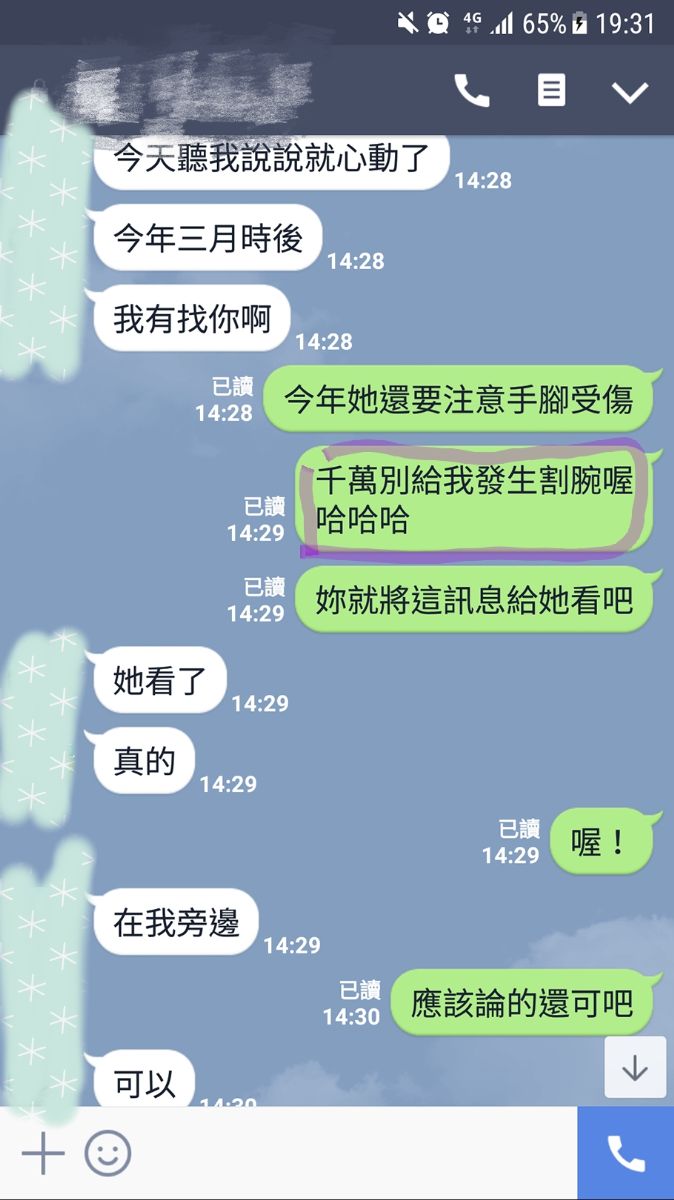Tap the blue call button at bottom
This screenshot has width=674, height=1200.
click(x=626, y=1154)
